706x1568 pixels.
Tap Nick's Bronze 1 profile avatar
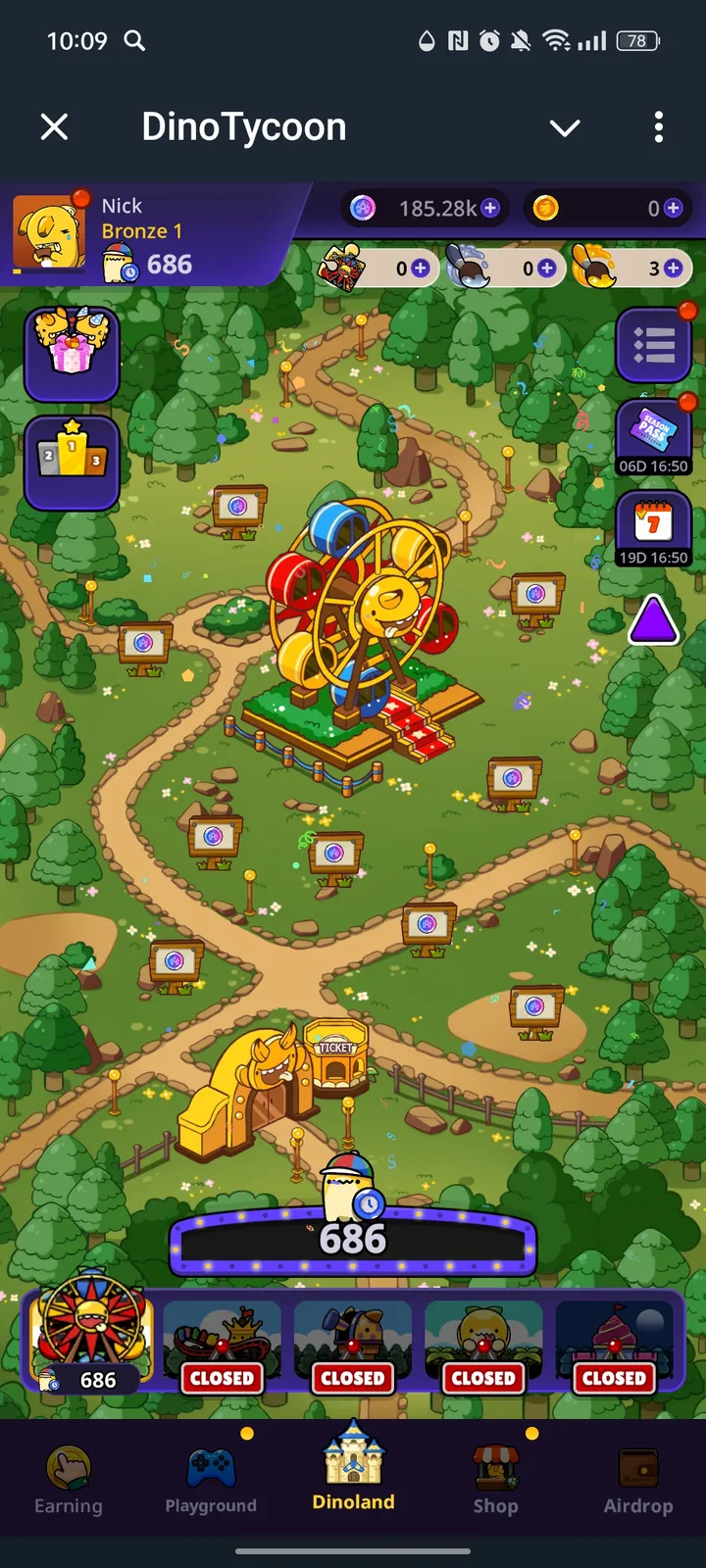tap(49, 232)
